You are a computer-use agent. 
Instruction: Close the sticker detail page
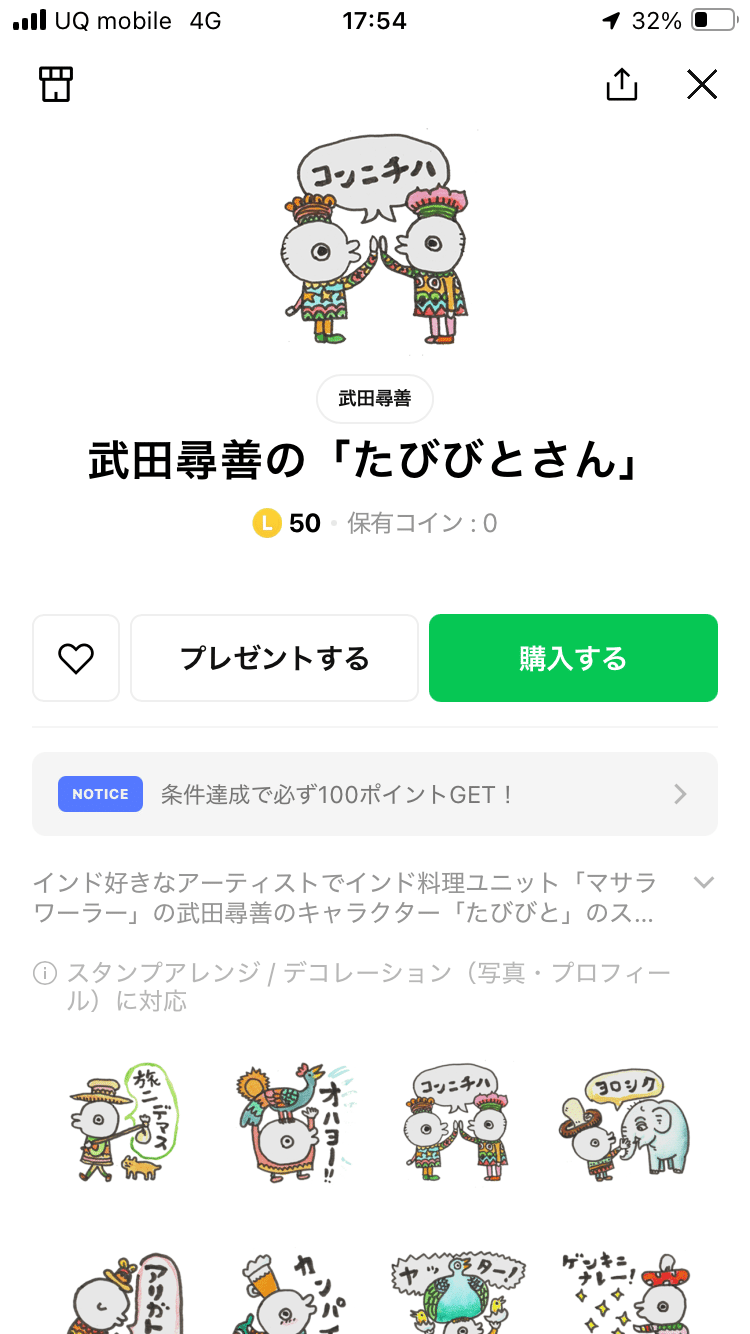702,84
